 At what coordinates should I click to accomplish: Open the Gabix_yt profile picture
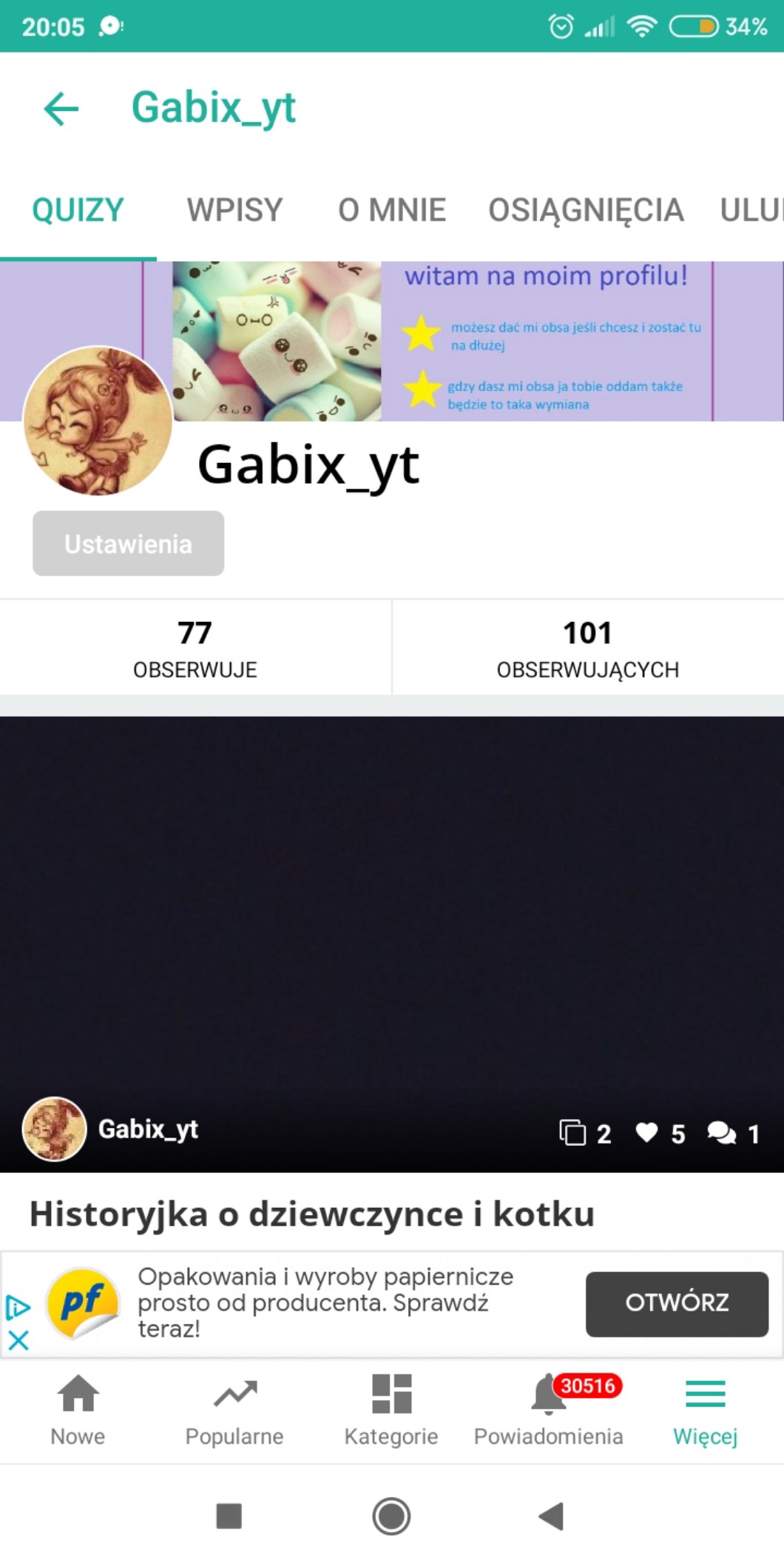(x=98, y=421)
